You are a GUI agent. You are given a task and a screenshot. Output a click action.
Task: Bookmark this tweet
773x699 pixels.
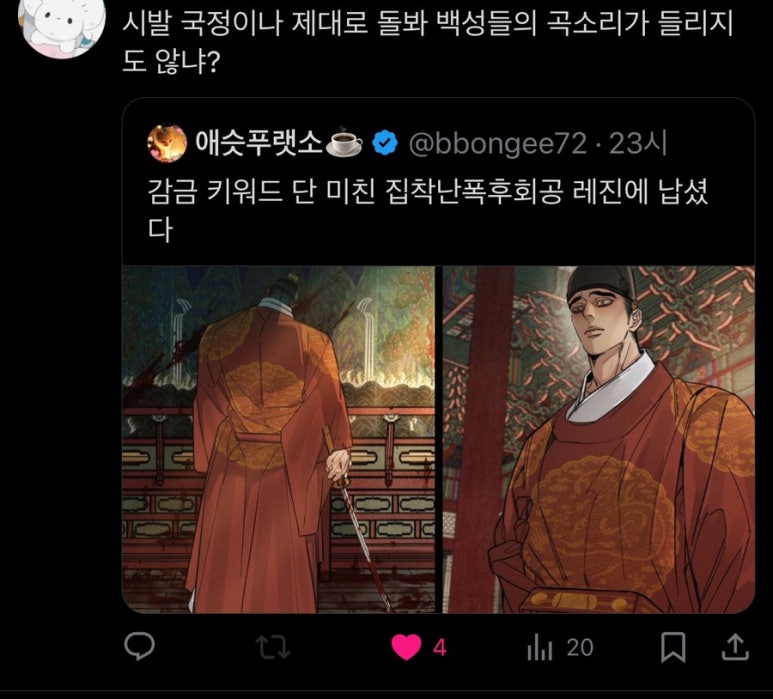pos(675,648)
